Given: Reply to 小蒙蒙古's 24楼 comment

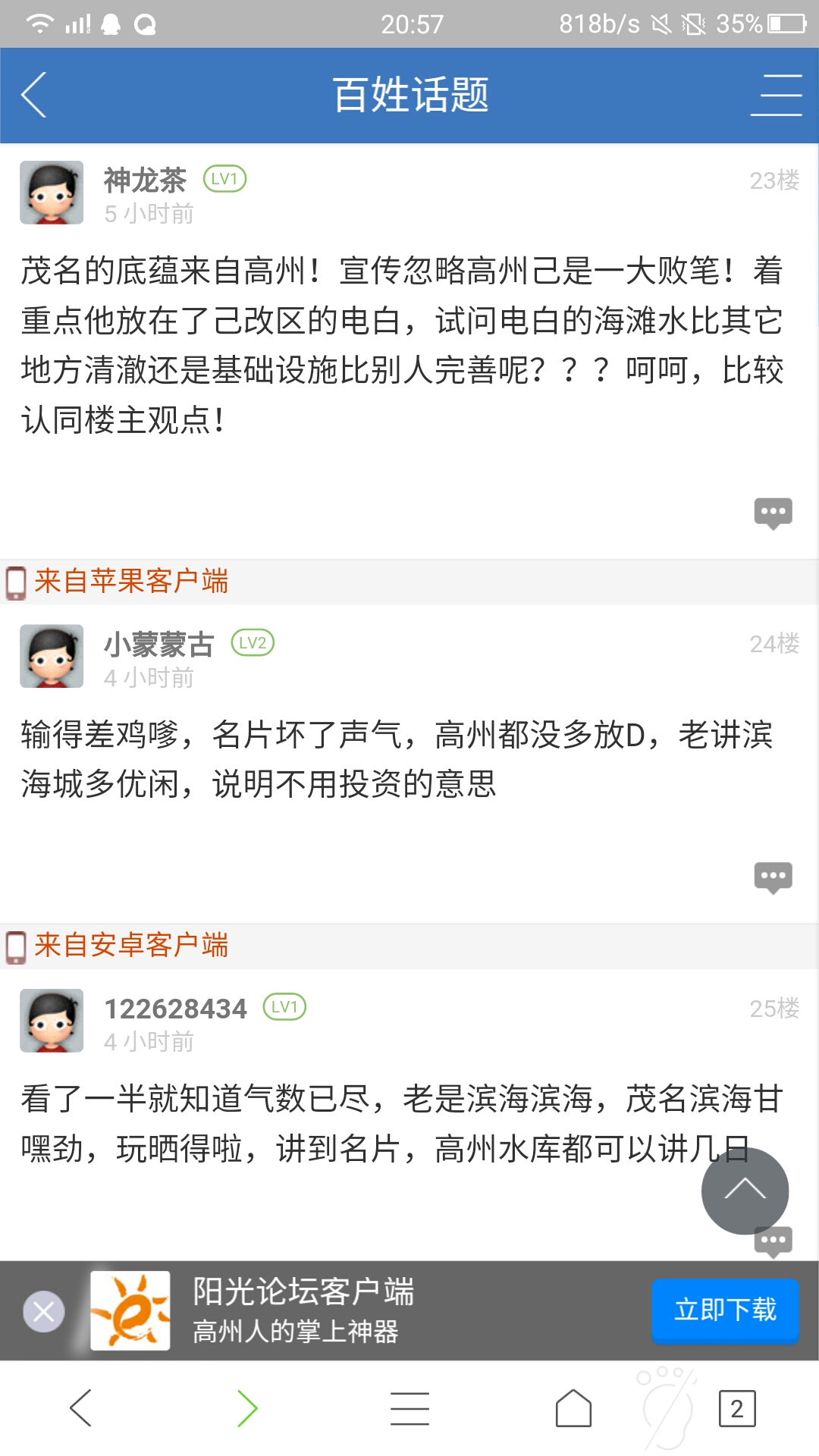Looking at the screenshot, I should [x=773, y=877].
